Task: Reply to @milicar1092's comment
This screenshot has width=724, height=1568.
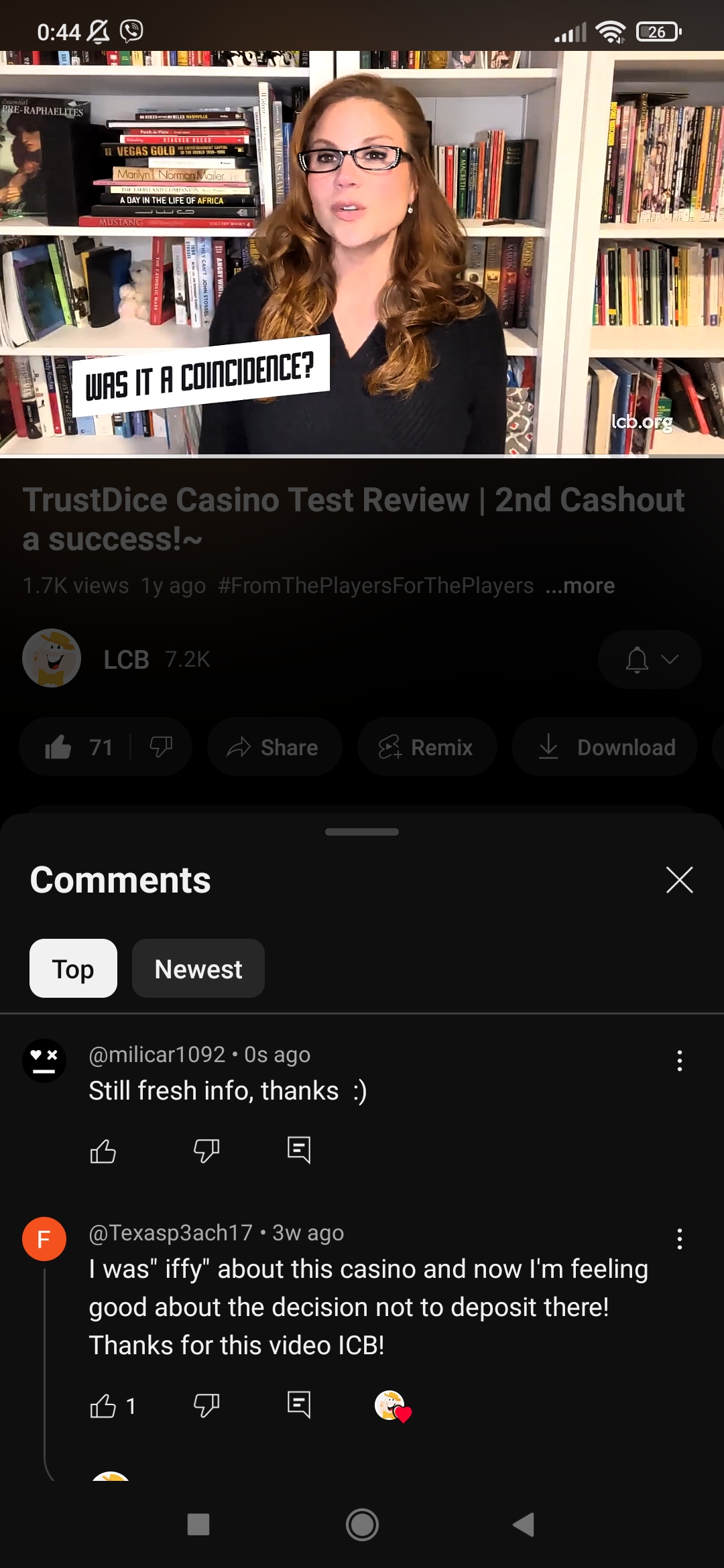Action: [x=299, y=1150]
